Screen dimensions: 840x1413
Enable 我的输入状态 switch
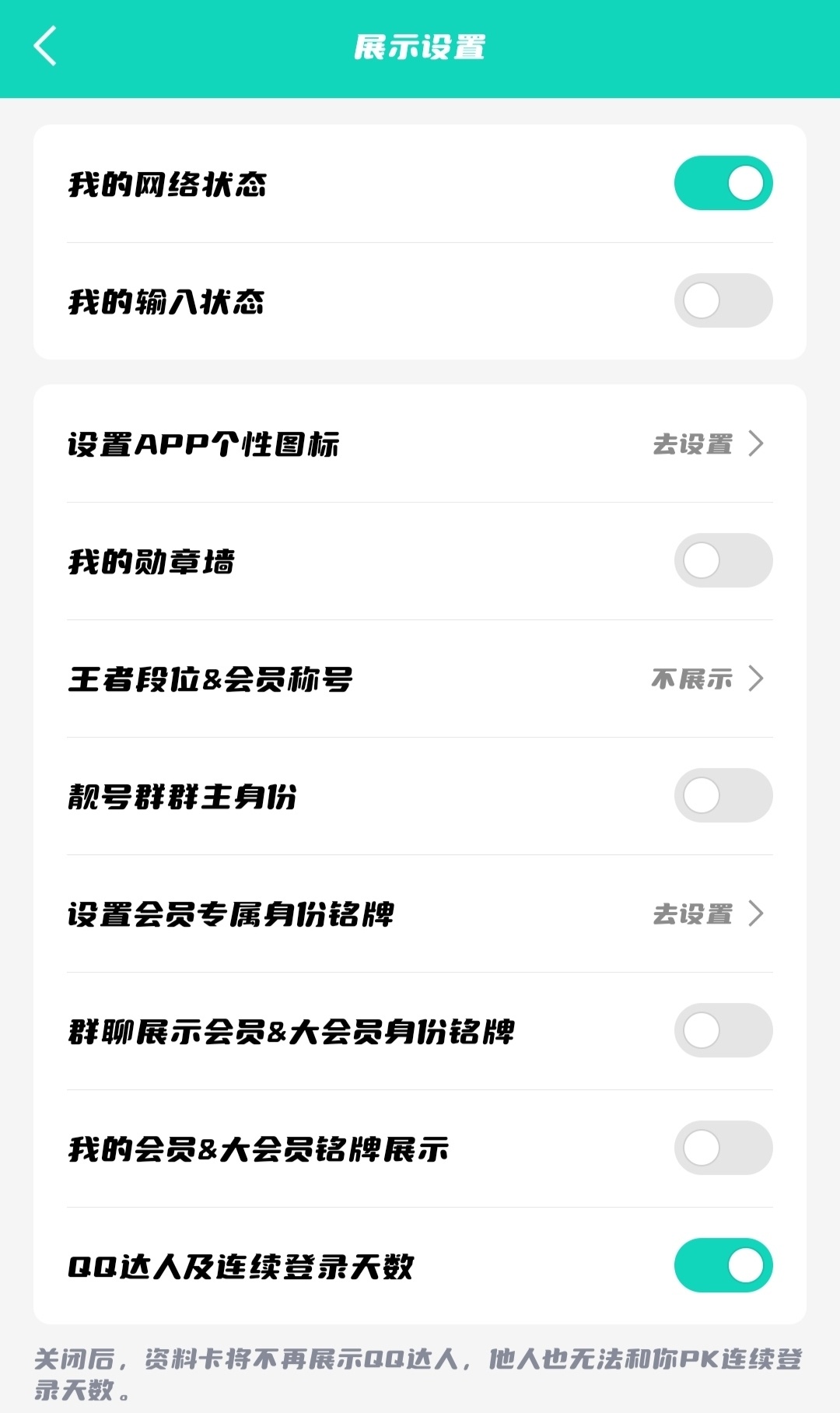tap(723, 301)
